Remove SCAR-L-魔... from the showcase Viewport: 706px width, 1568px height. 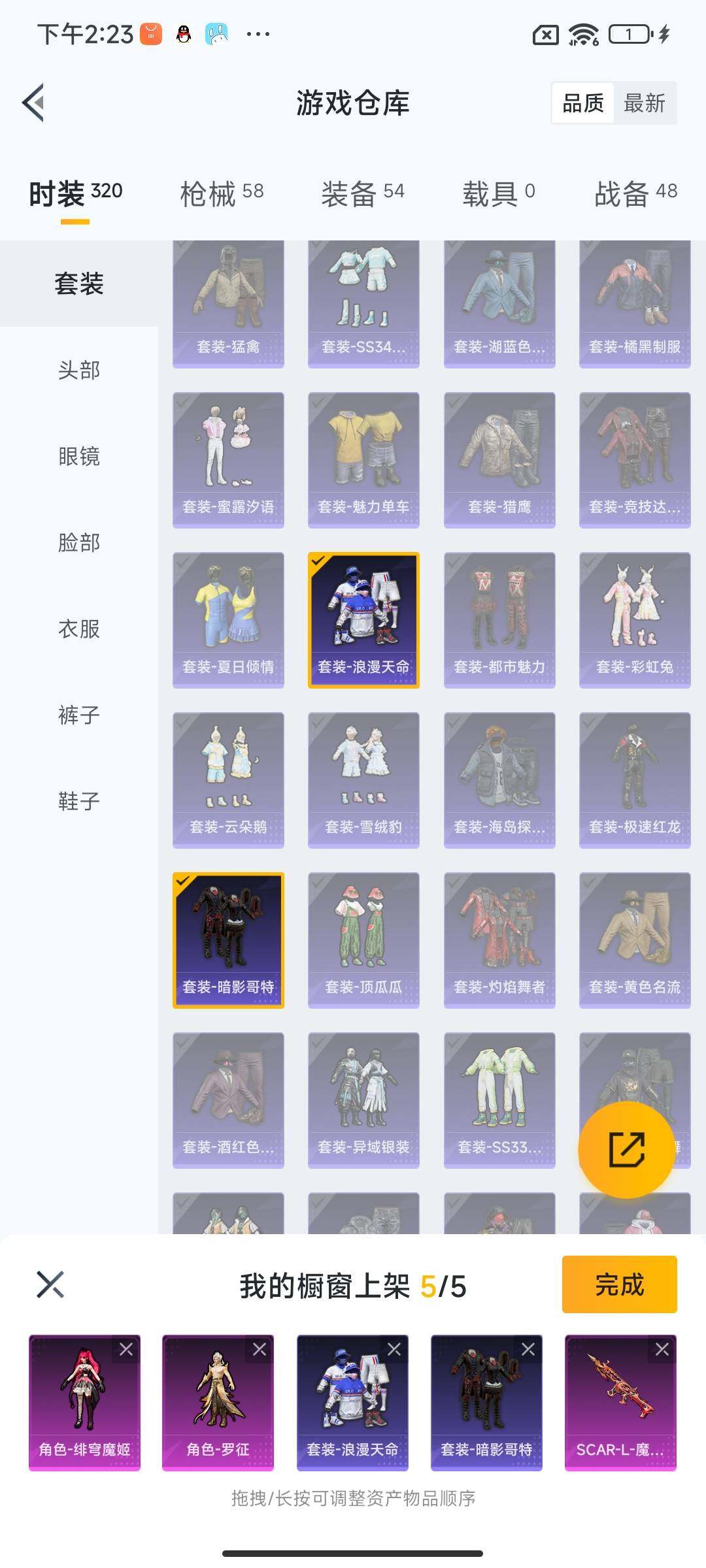tap(662, 1349)
